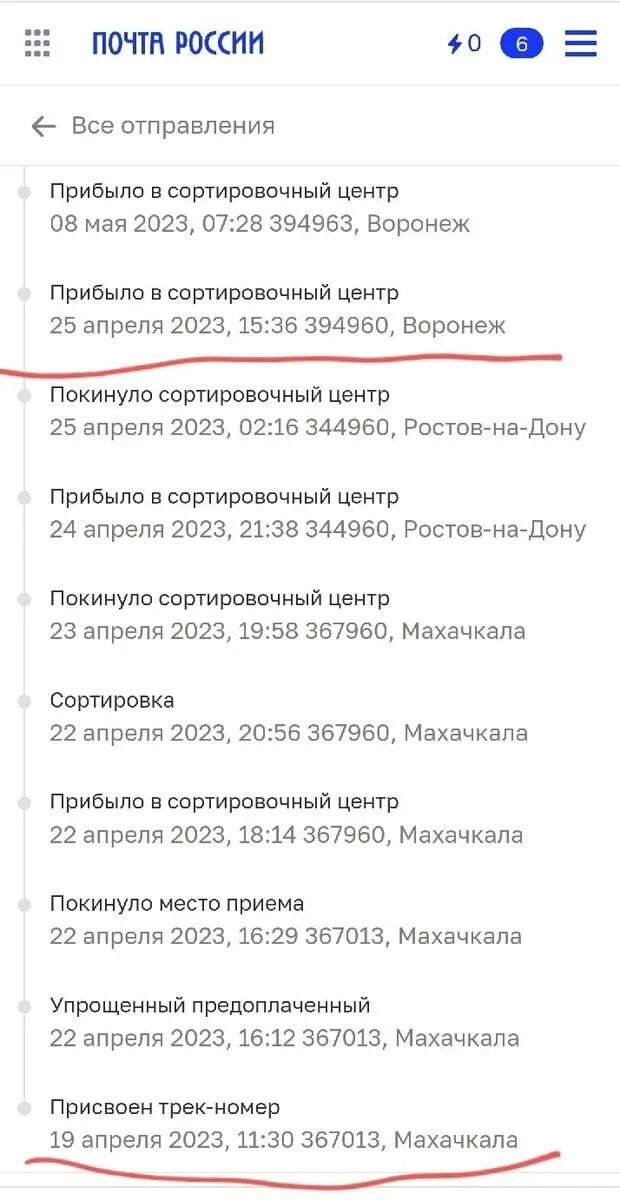Open the hamburger menu

click(x=581, y=44)
